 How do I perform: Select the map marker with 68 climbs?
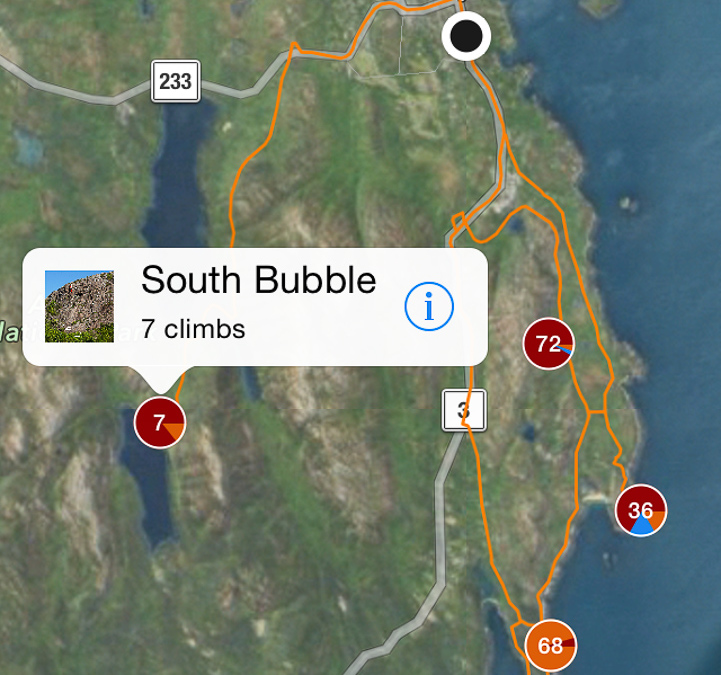tap(551, 645)
